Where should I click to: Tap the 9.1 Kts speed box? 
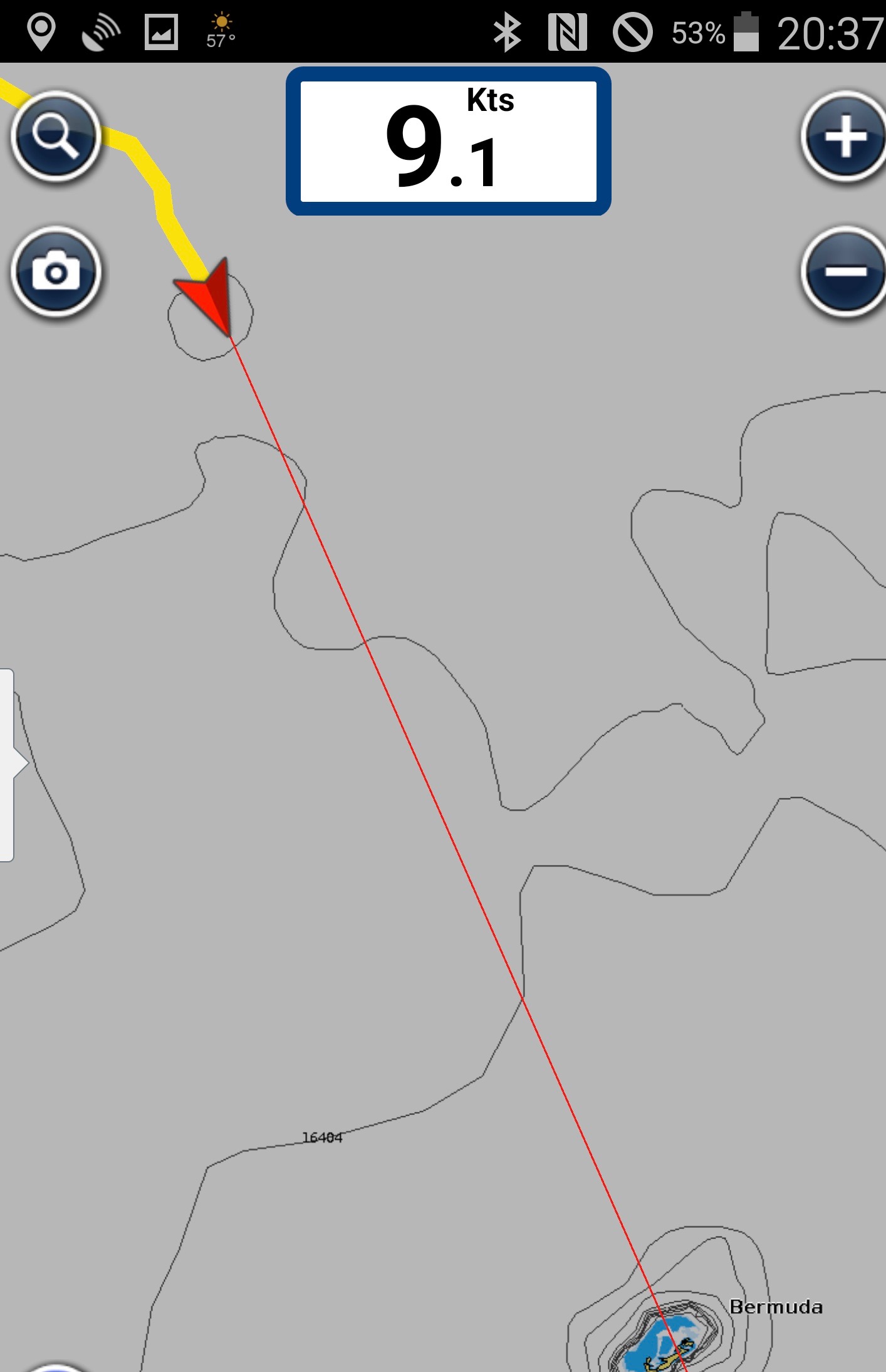[x=449, y=142]
